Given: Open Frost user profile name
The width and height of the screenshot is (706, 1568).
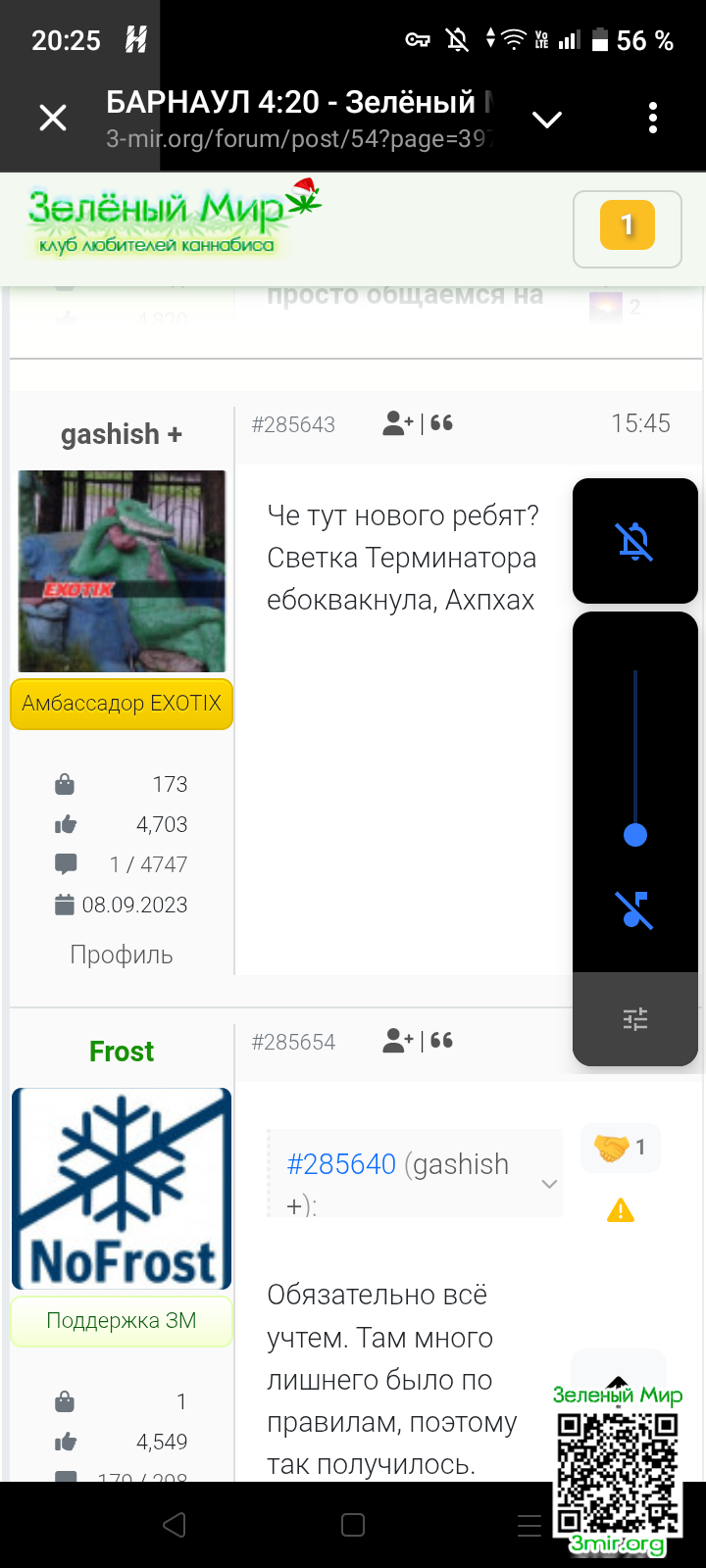Looking at the screenshot, I should 122,1052.
